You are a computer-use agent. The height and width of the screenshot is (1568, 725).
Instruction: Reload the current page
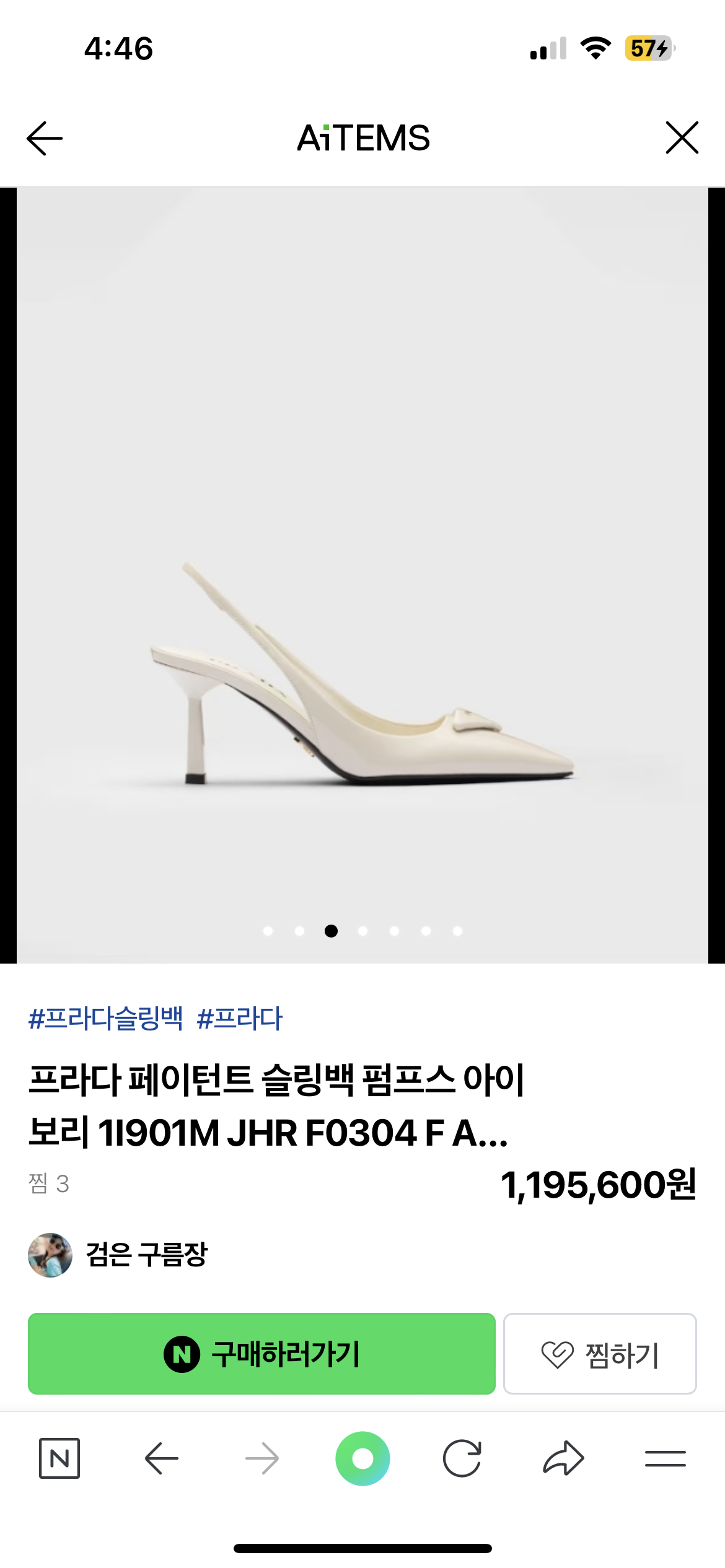pyautogui.click(x=462, y=1458)
